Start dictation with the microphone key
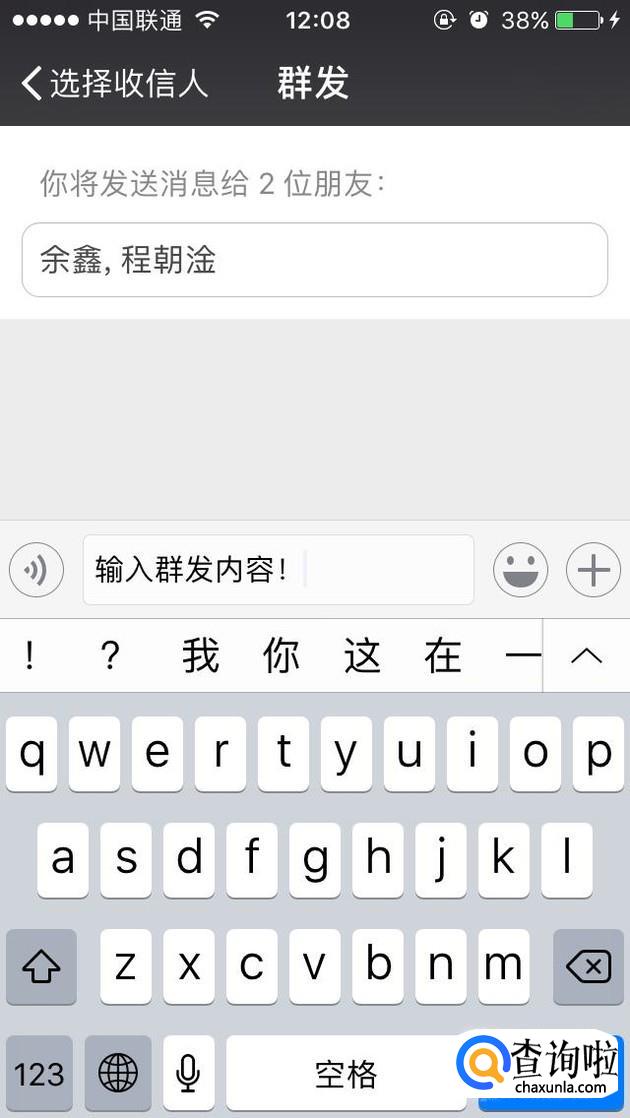This screenshot has height=1118, width=630. 187,1074
